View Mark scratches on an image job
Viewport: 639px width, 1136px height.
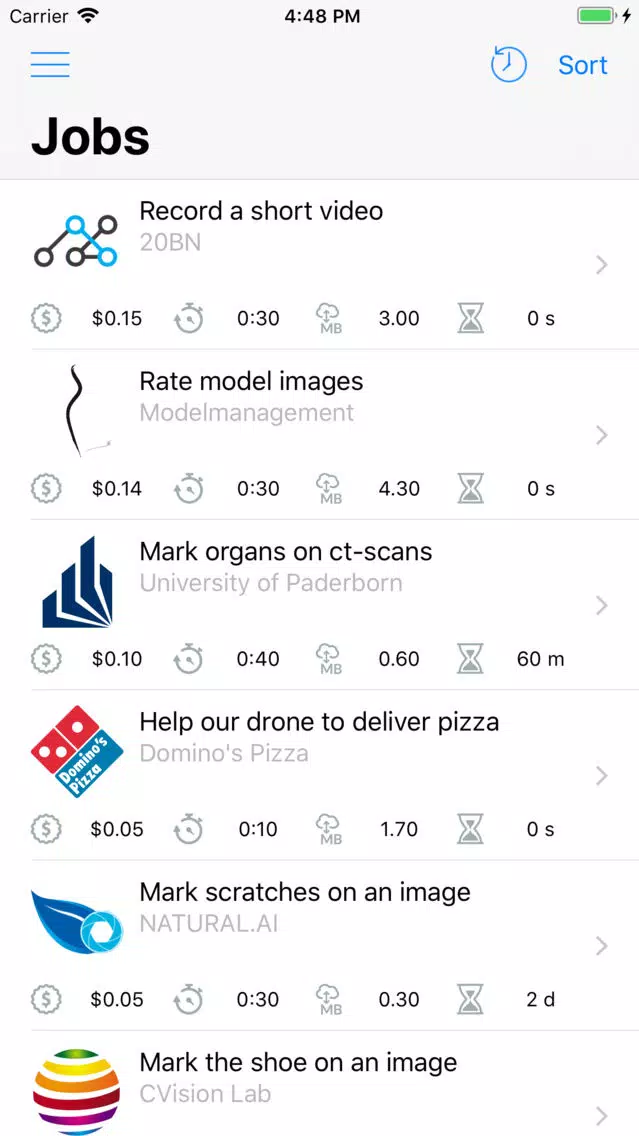pyautogui.click(x=320, y=945)
